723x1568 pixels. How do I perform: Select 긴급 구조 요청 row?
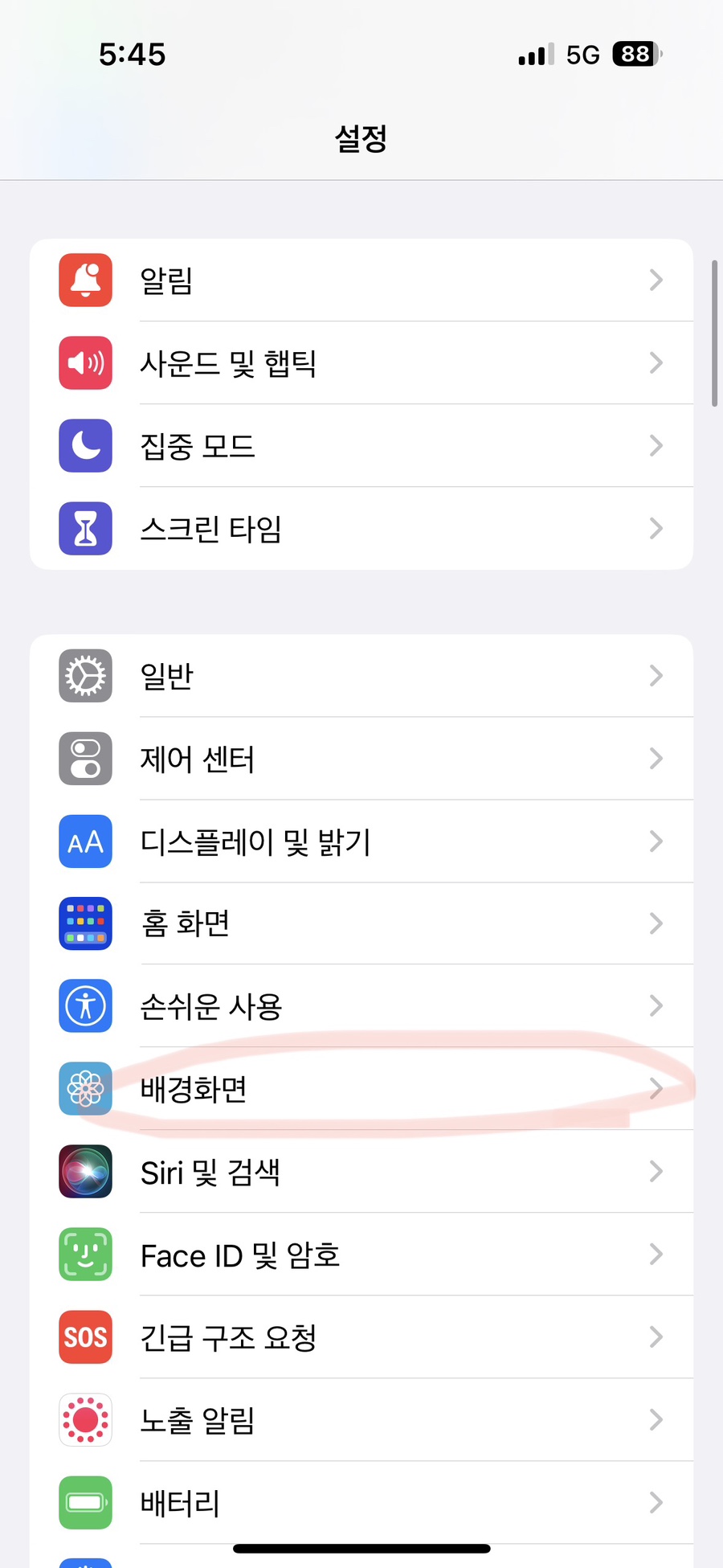(x=361, y=1337)
